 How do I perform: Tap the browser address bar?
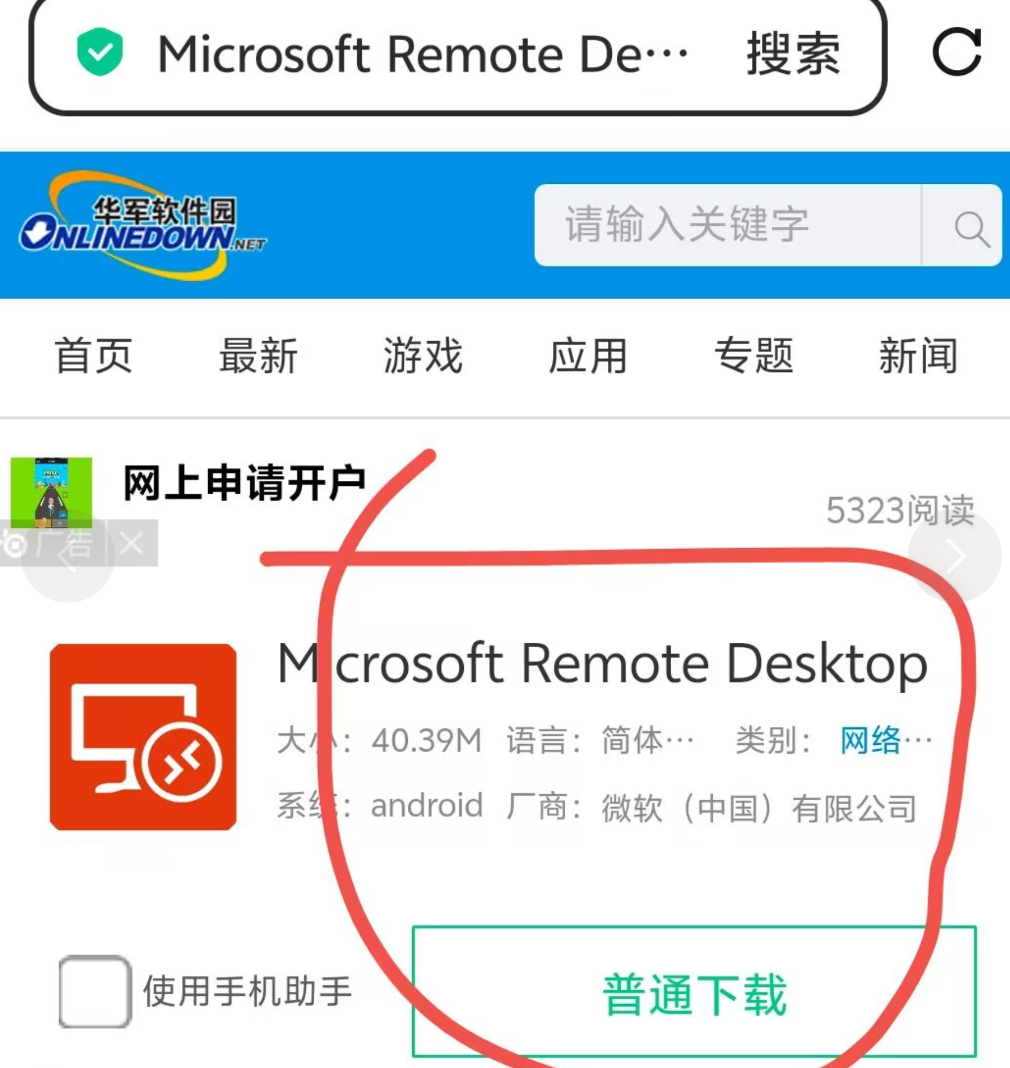[420, 55]
